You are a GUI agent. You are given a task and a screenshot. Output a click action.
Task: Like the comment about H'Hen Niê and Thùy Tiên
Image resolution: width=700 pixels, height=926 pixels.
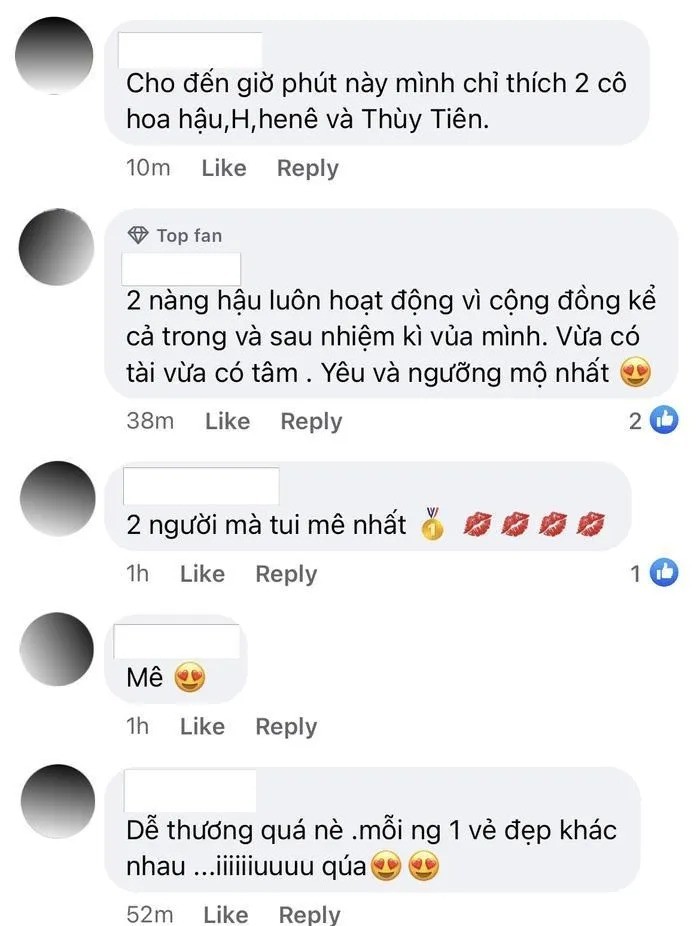[x=223, y=168]
